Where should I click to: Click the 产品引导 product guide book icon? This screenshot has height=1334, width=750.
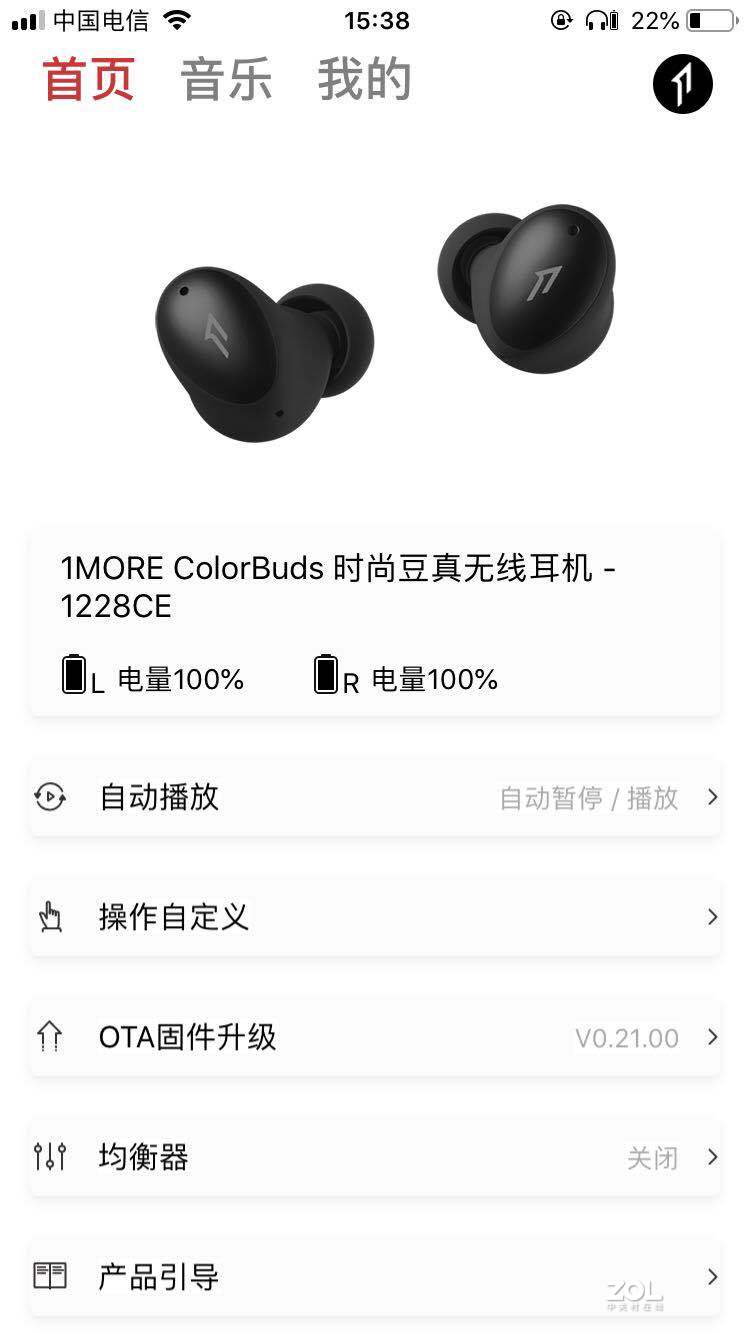pos(50,1277)
